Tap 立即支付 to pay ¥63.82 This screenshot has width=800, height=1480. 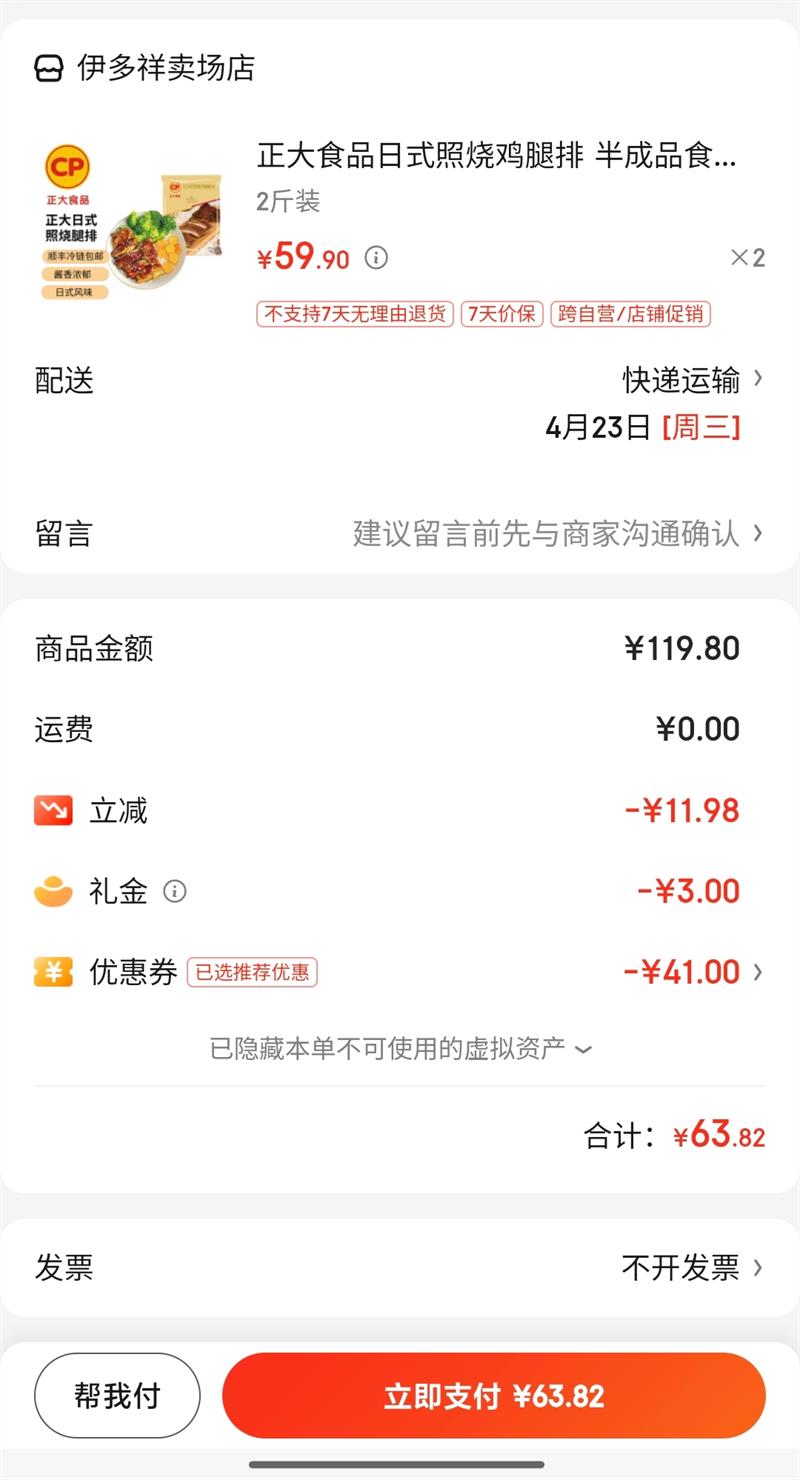point(493,1396)
